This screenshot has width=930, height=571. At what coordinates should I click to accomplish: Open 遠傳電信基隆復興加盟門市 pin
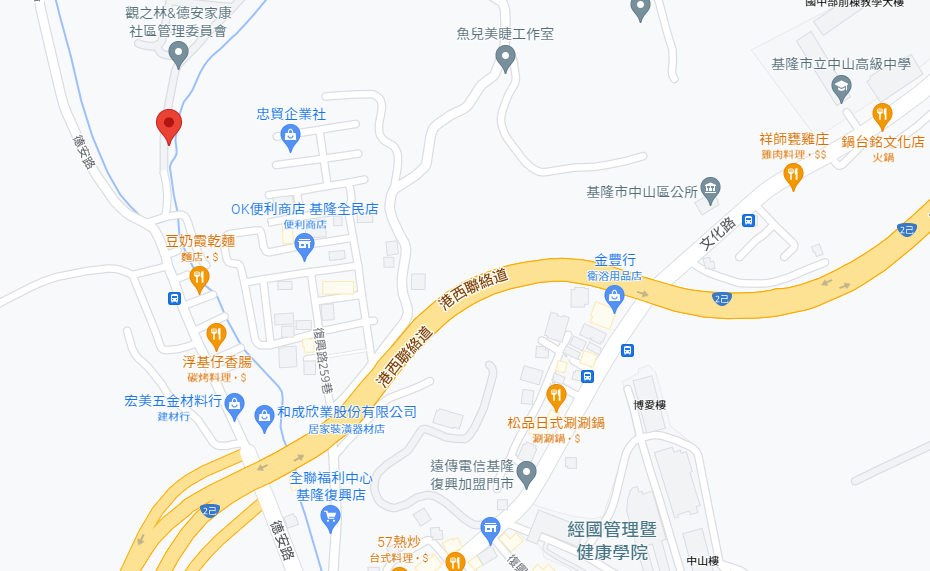point(527,472)
